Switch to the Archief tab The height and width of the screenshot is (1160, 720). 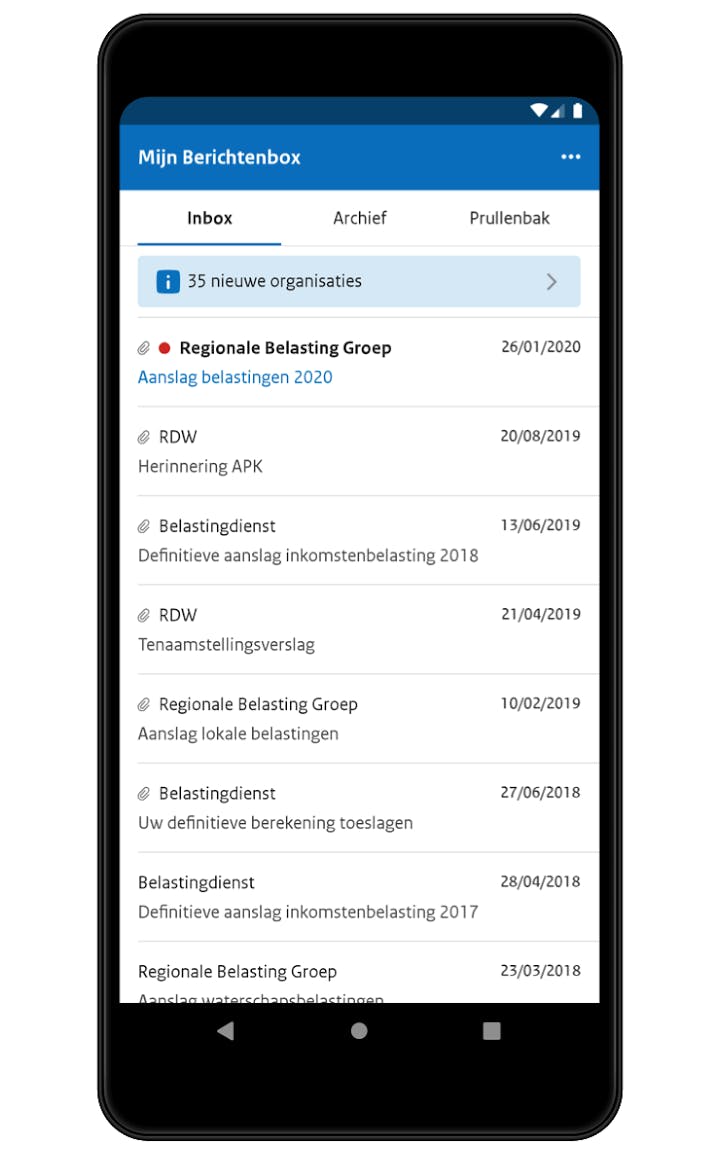coord(359,218)
